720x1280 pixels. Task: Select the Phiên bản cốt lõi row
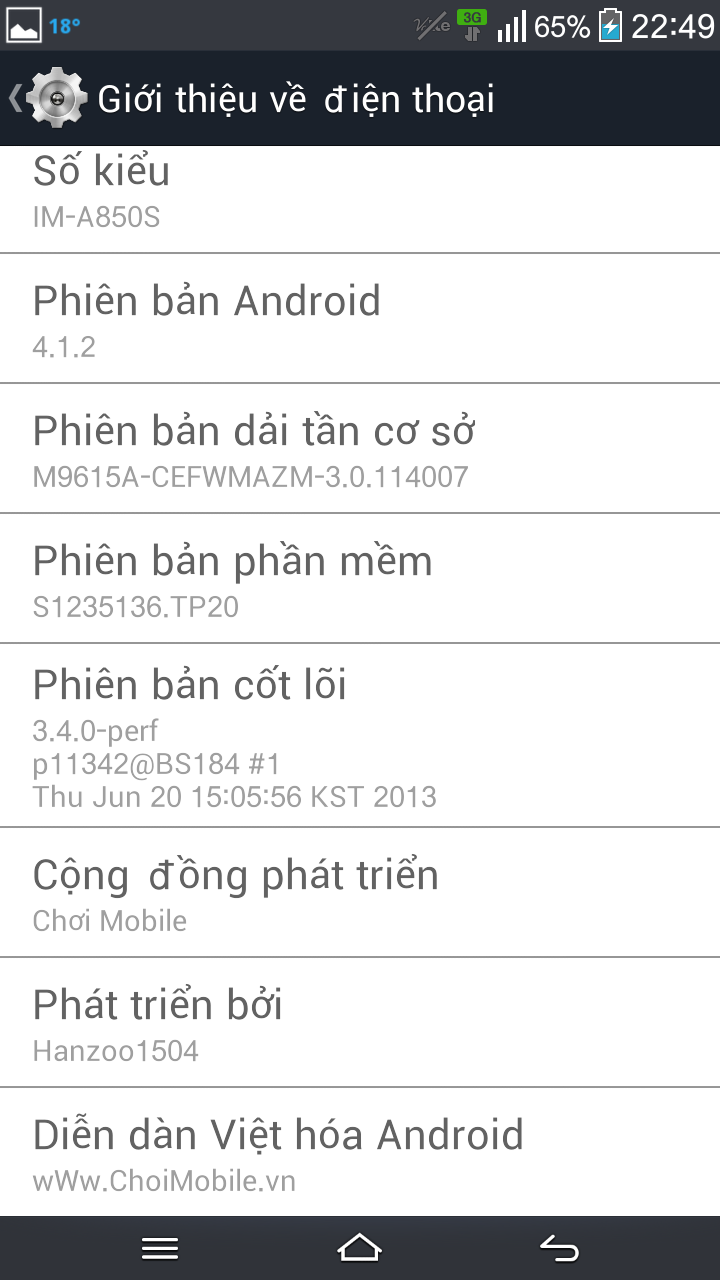(360, 735)
